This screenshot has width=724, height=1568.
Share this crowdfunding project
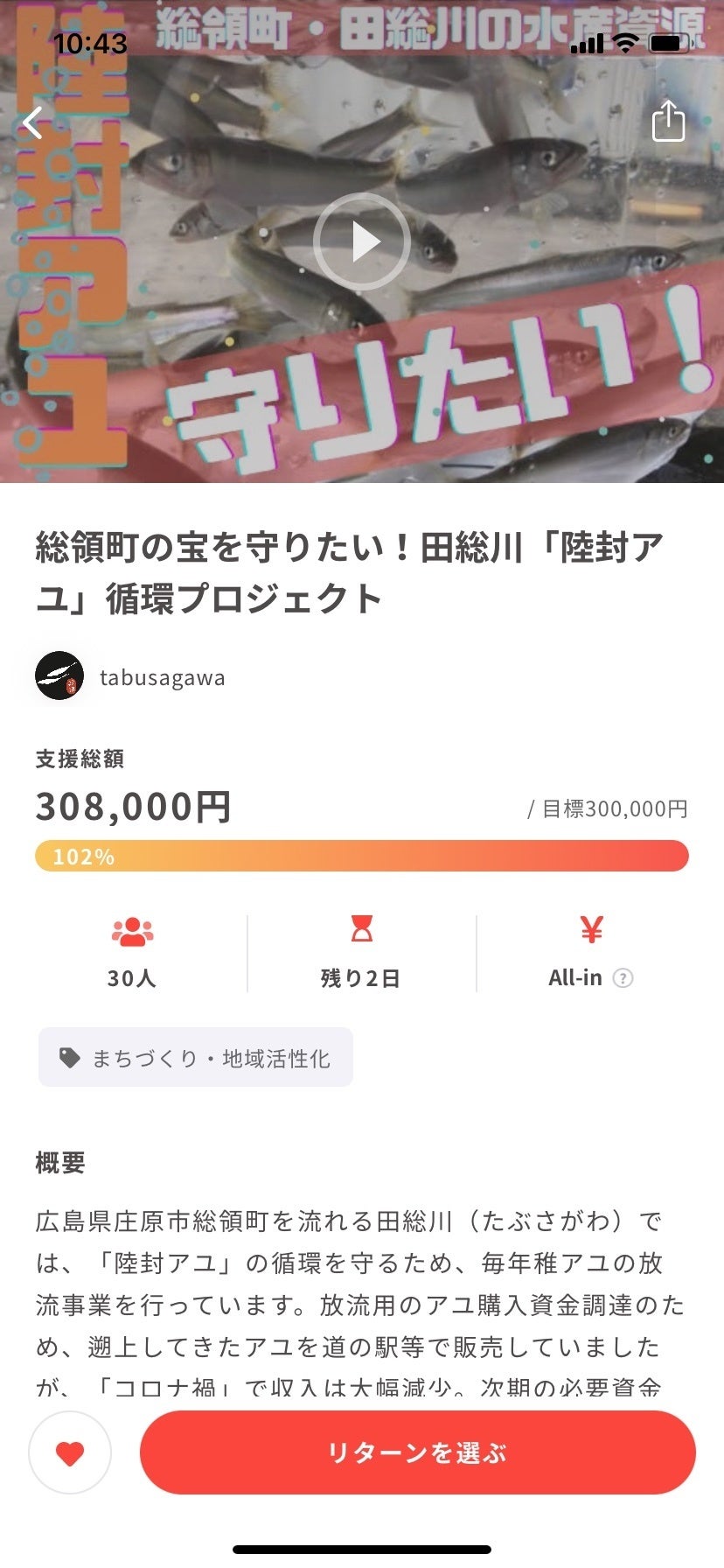[668, 122]
